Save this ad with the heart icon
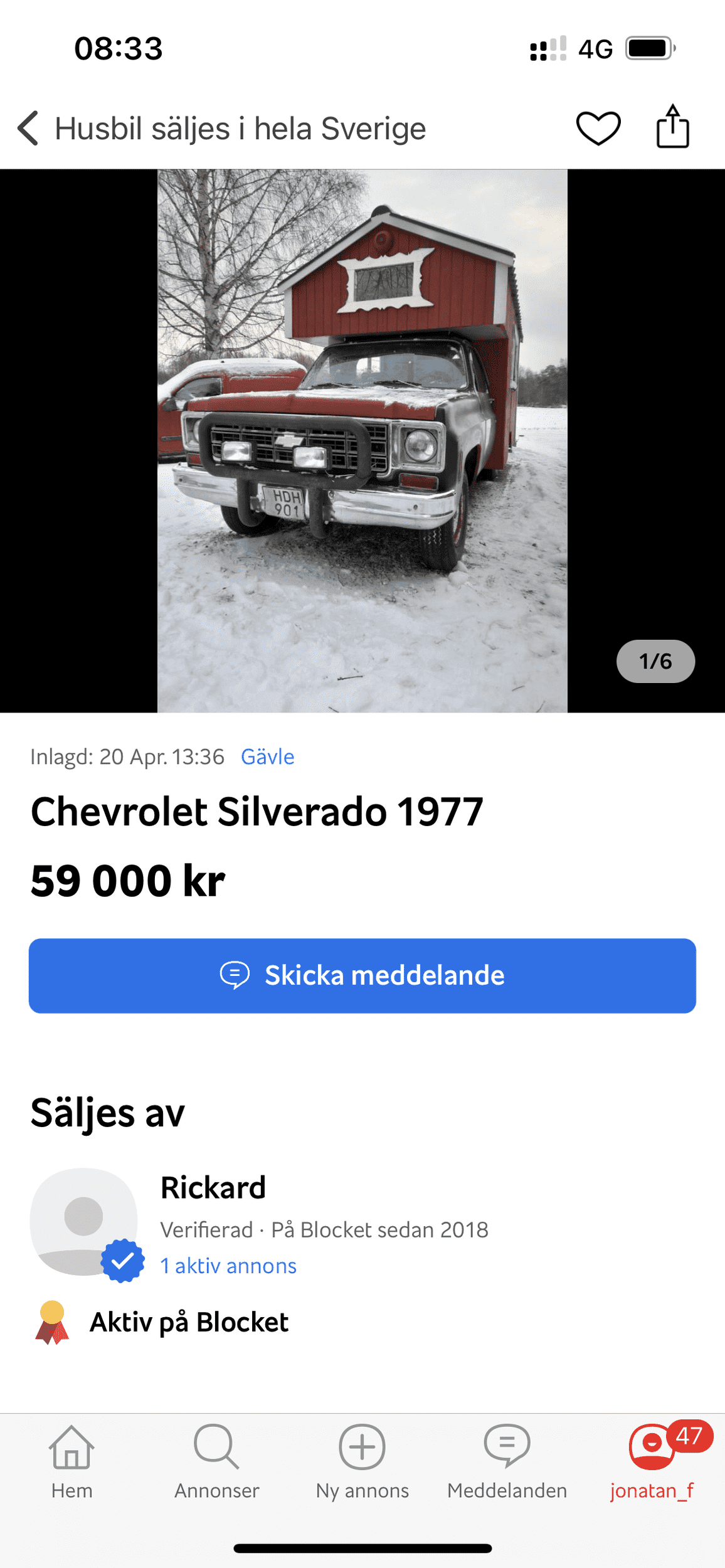 pyautogui.click(x=598, y=128)
